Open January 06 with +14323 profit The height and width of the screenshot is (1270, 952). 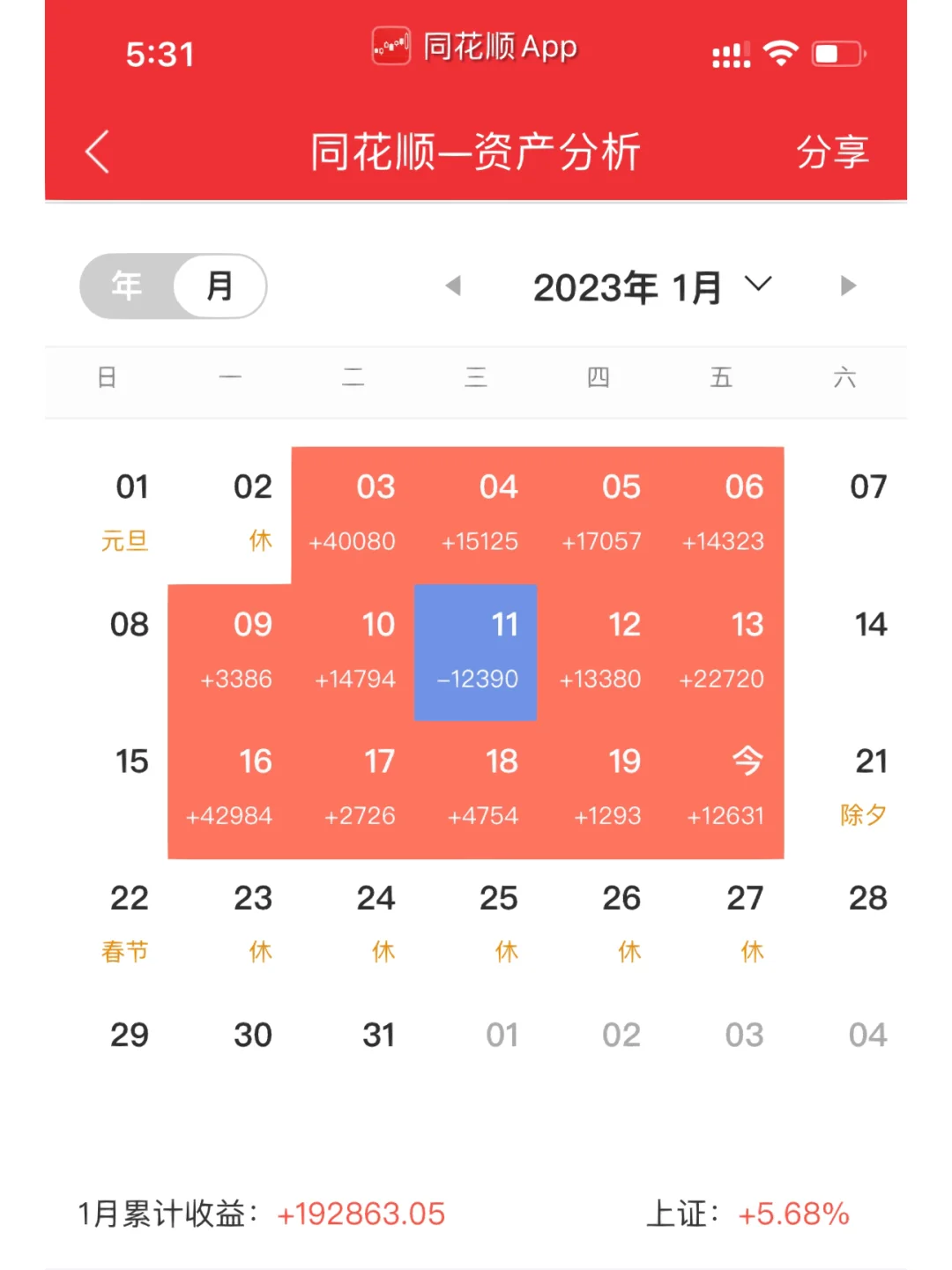tap(723, 514)
